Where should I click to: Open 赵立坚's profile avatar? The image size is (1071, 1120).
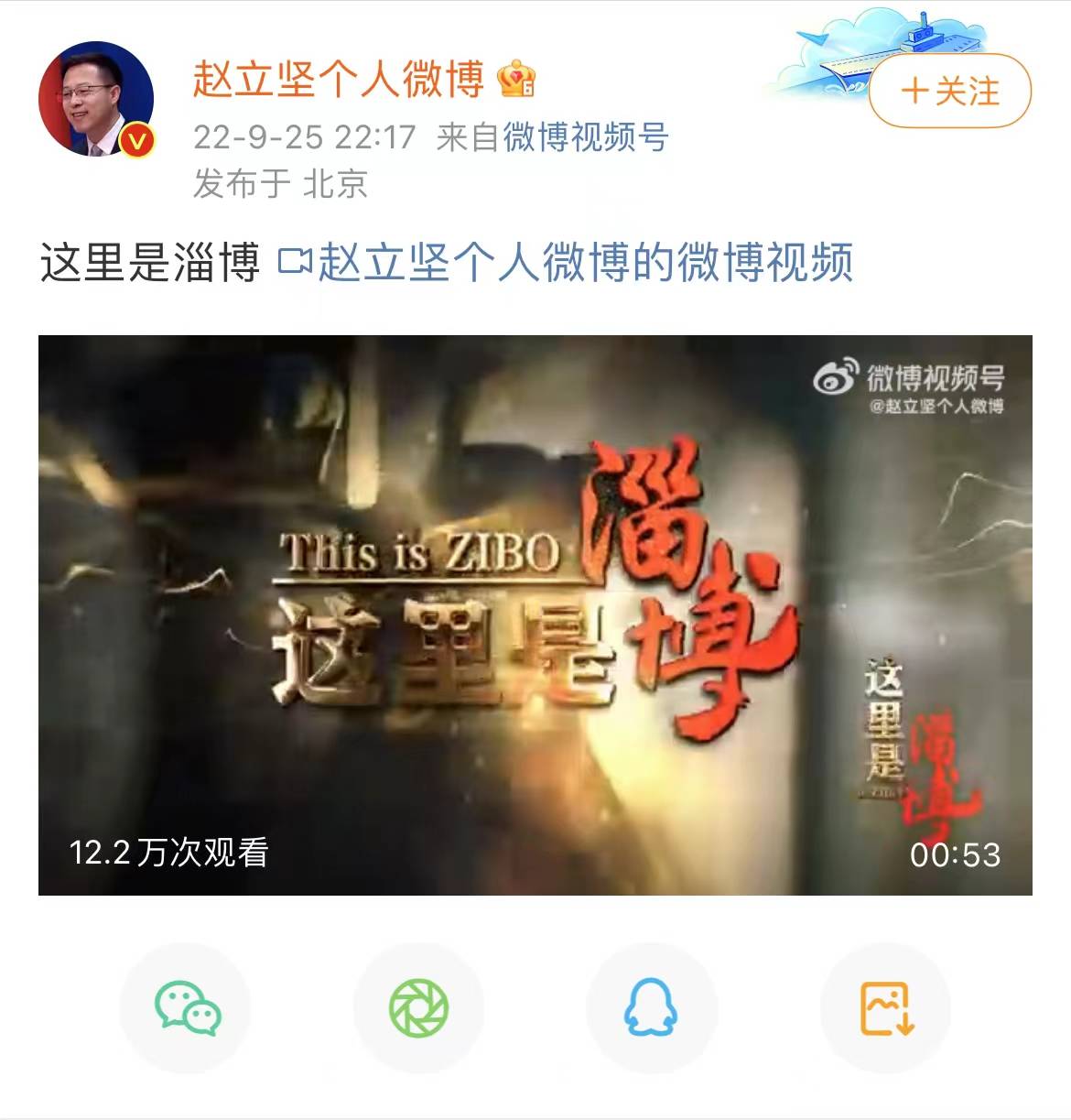tap(95, 99)
